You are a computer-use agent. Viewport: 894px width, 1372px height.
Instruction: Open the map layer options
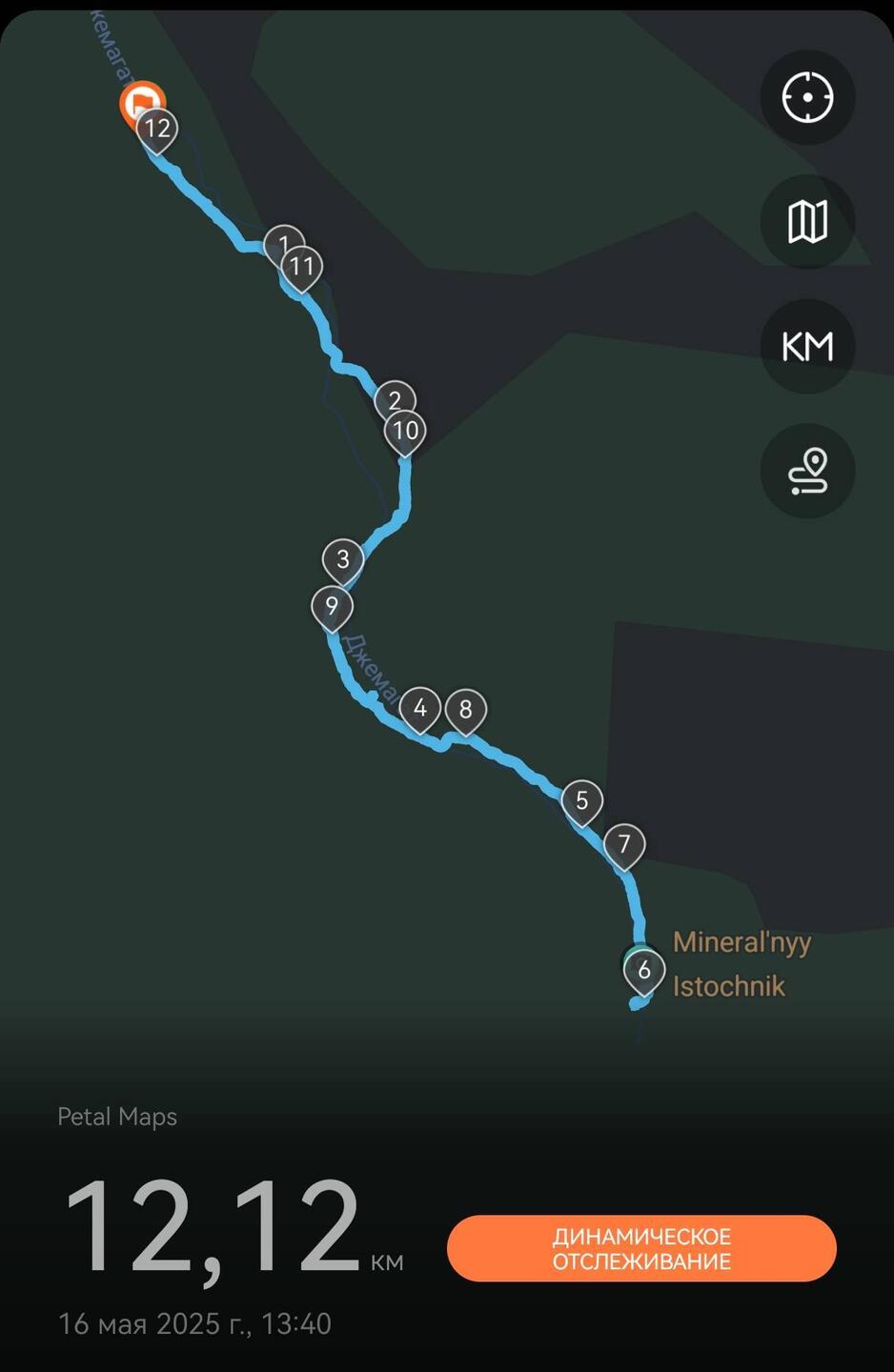[807, 222]
